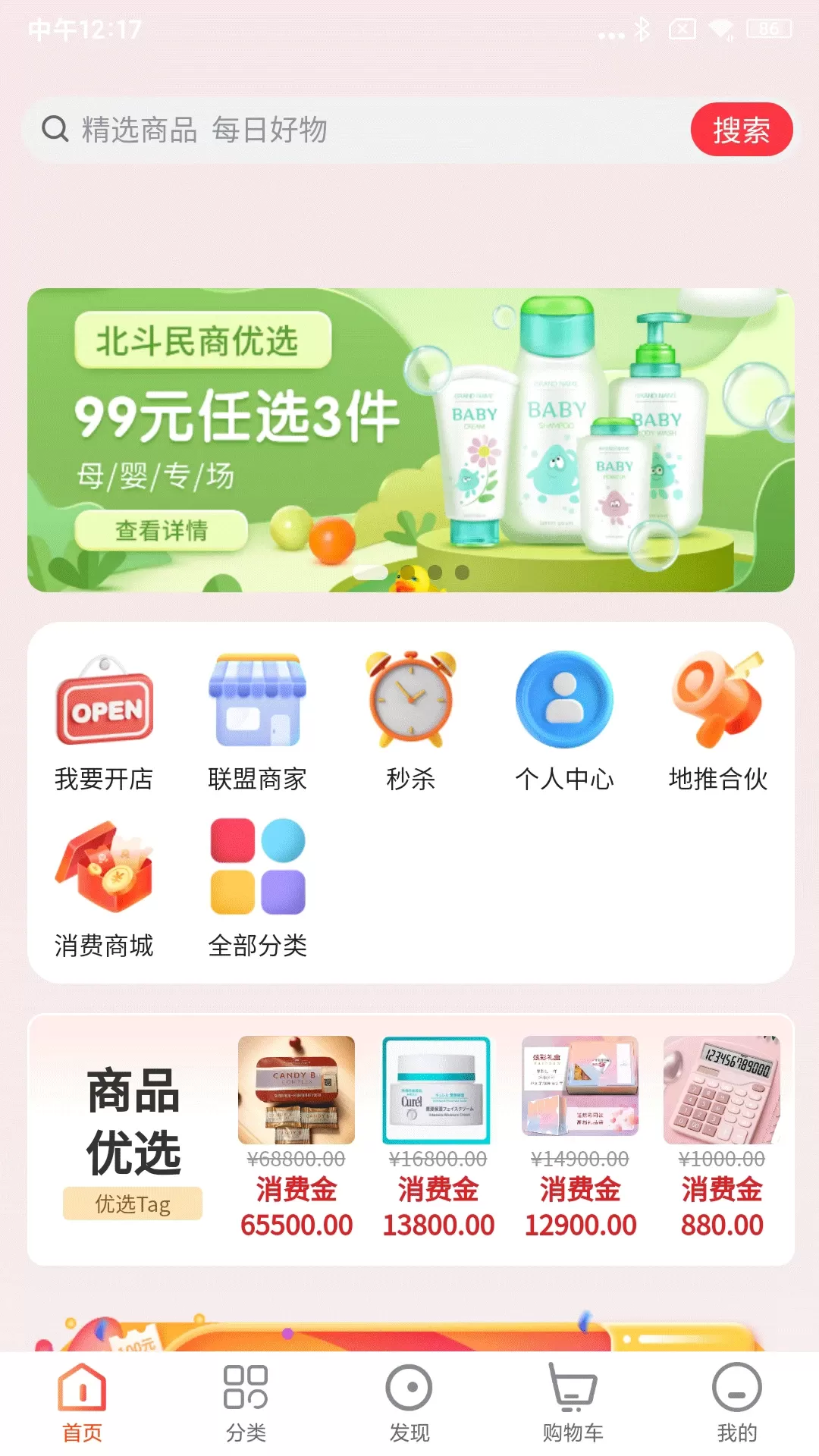The image size is (819, 1456).
Task: Open 联盟商家 shortcut
Action: pos(258,722)
